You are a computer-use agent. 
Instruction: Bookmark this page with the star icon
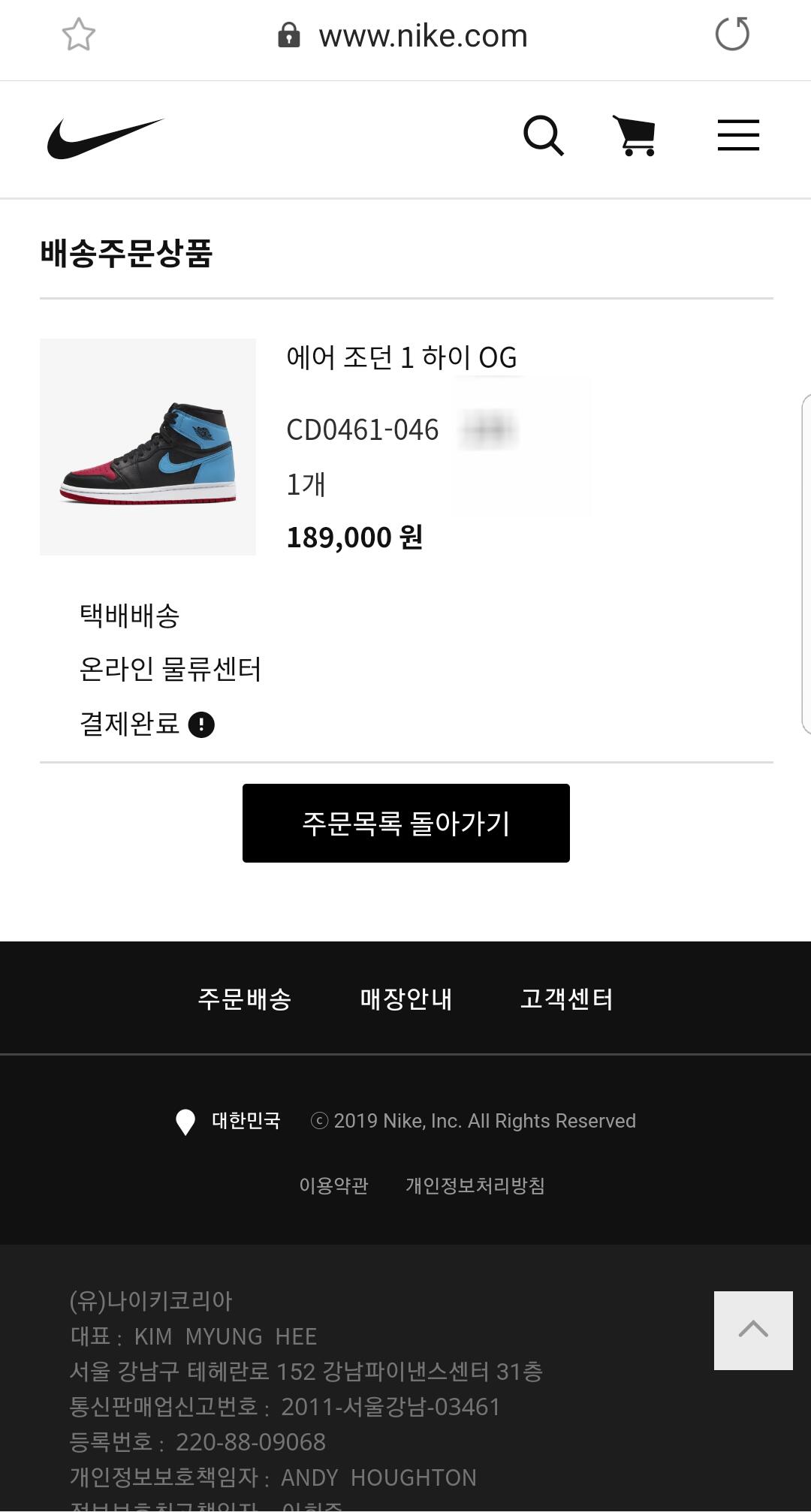(x=79, y=35)
